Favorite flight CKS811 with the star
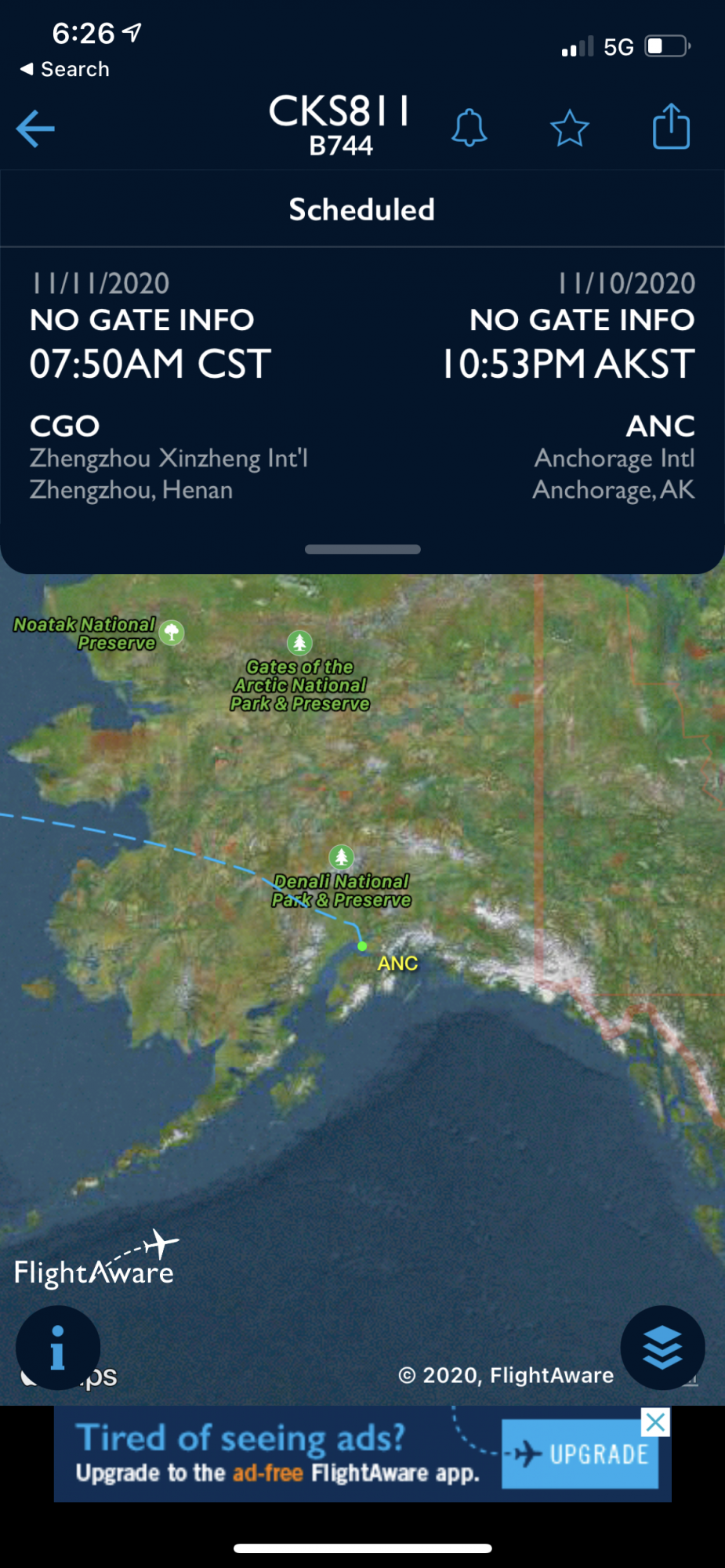Viewport: 725px width, 1568px height. (x=570, y=129)
